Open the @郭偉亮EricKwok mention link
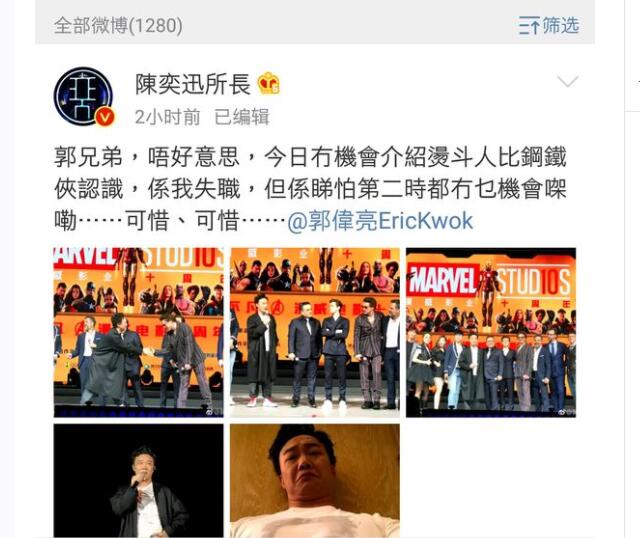 (380, 222)
